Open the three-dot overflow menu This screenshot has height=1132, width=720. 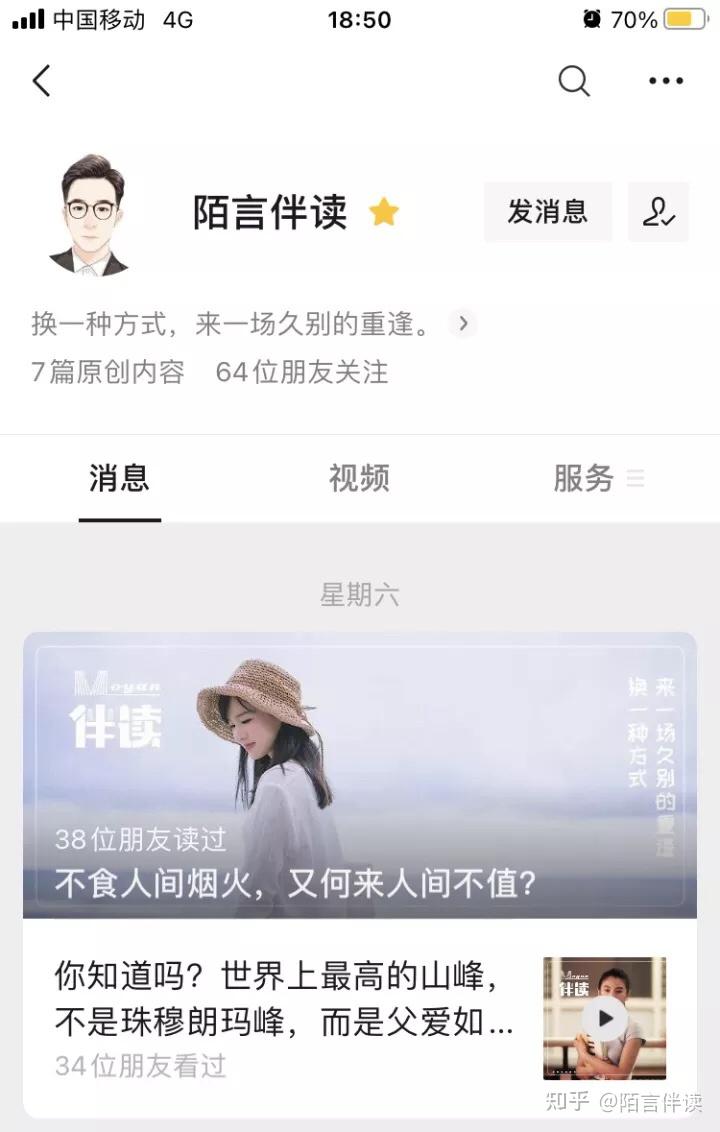tap(666, 81)
